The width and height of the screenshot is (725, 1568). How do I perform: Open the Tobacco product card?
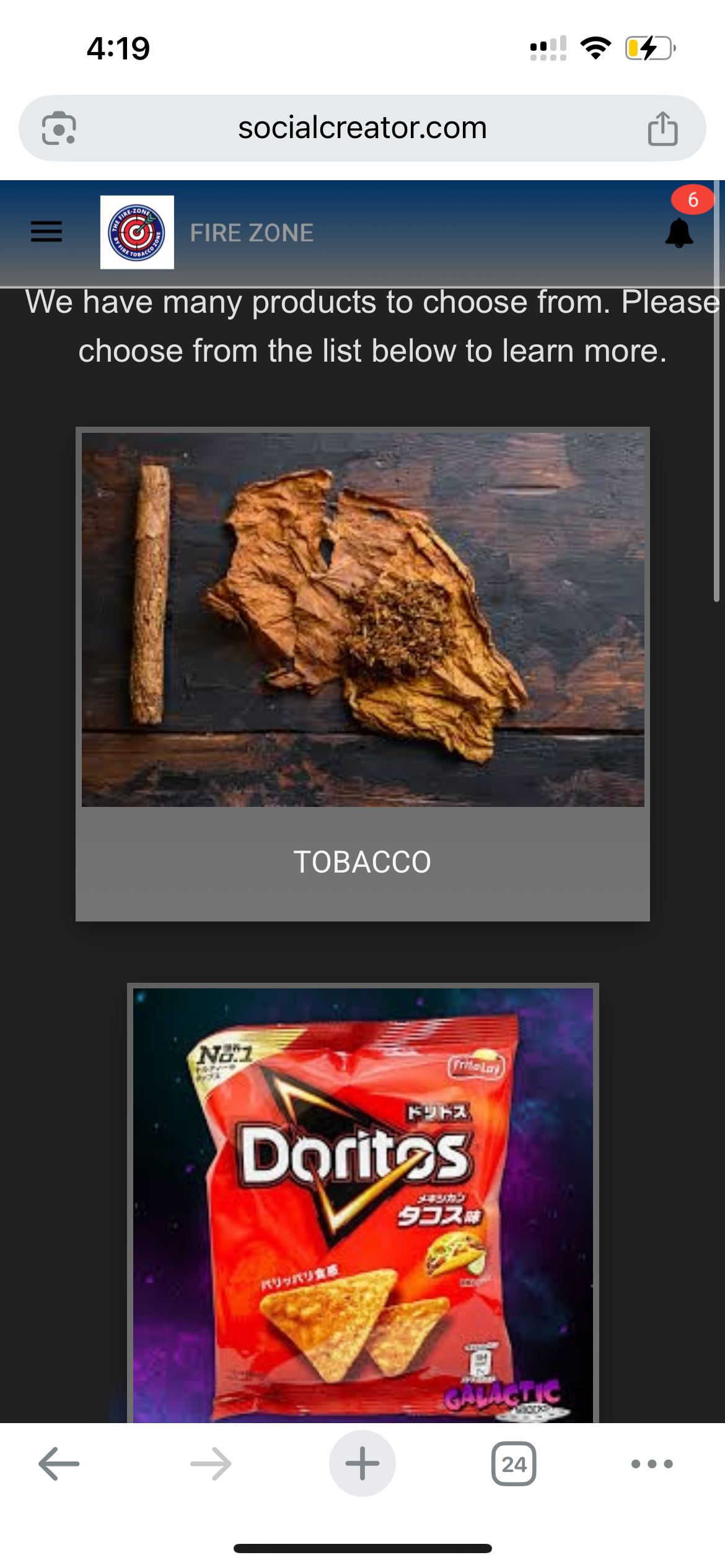click(x=362, y=674)
